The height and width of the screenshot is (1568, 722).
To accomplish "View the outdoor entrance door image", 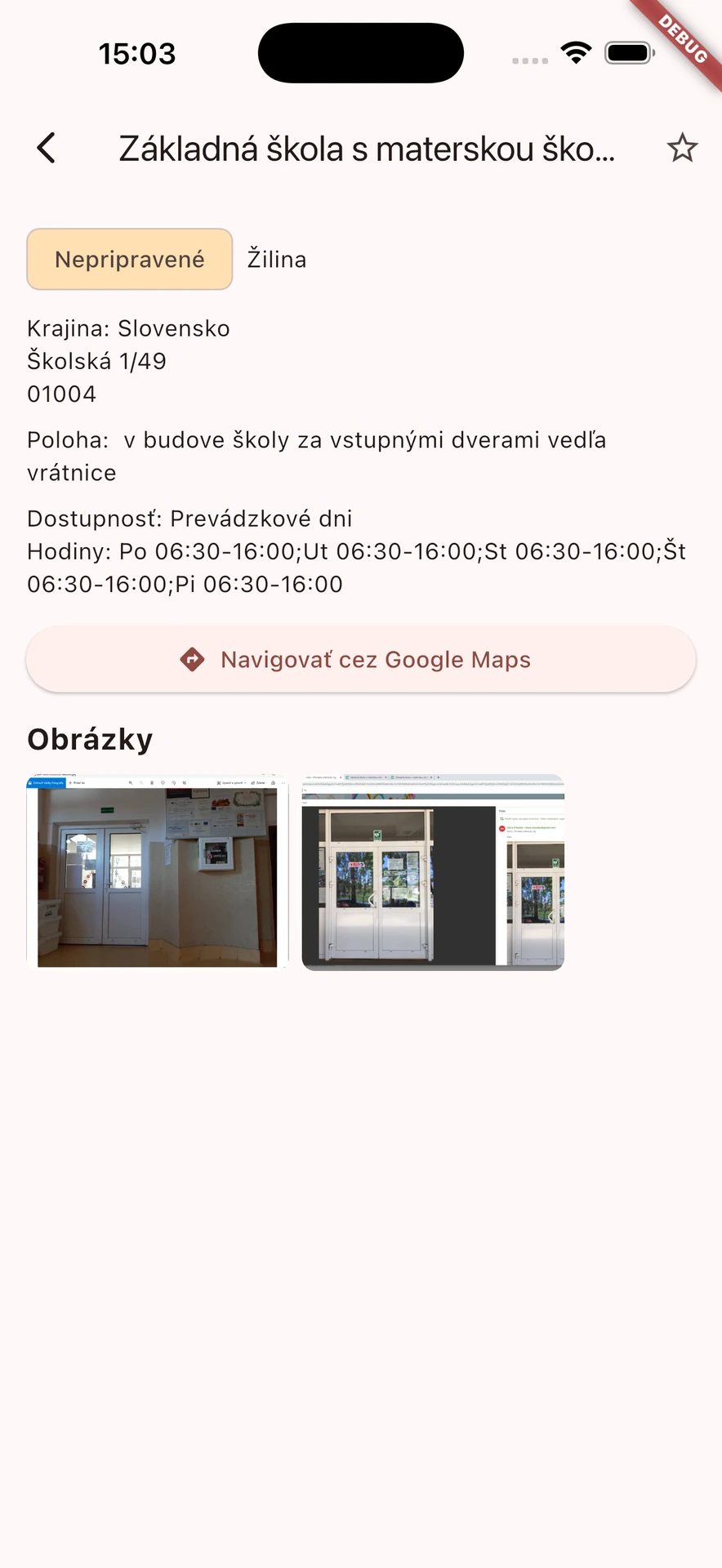I will pyautogui.click(x=433, y=872).
